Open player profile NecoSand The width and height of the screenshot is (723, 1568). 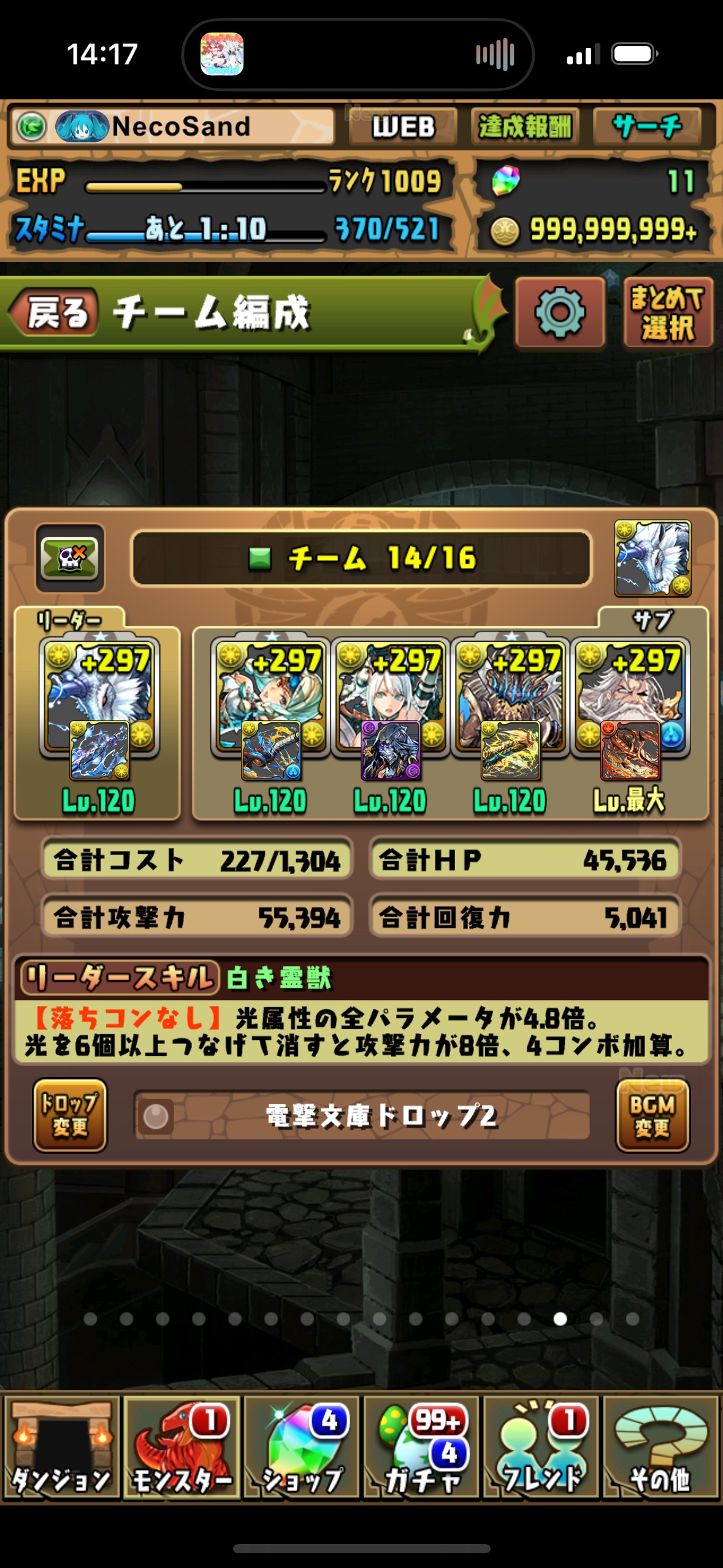tap(172, 127)
